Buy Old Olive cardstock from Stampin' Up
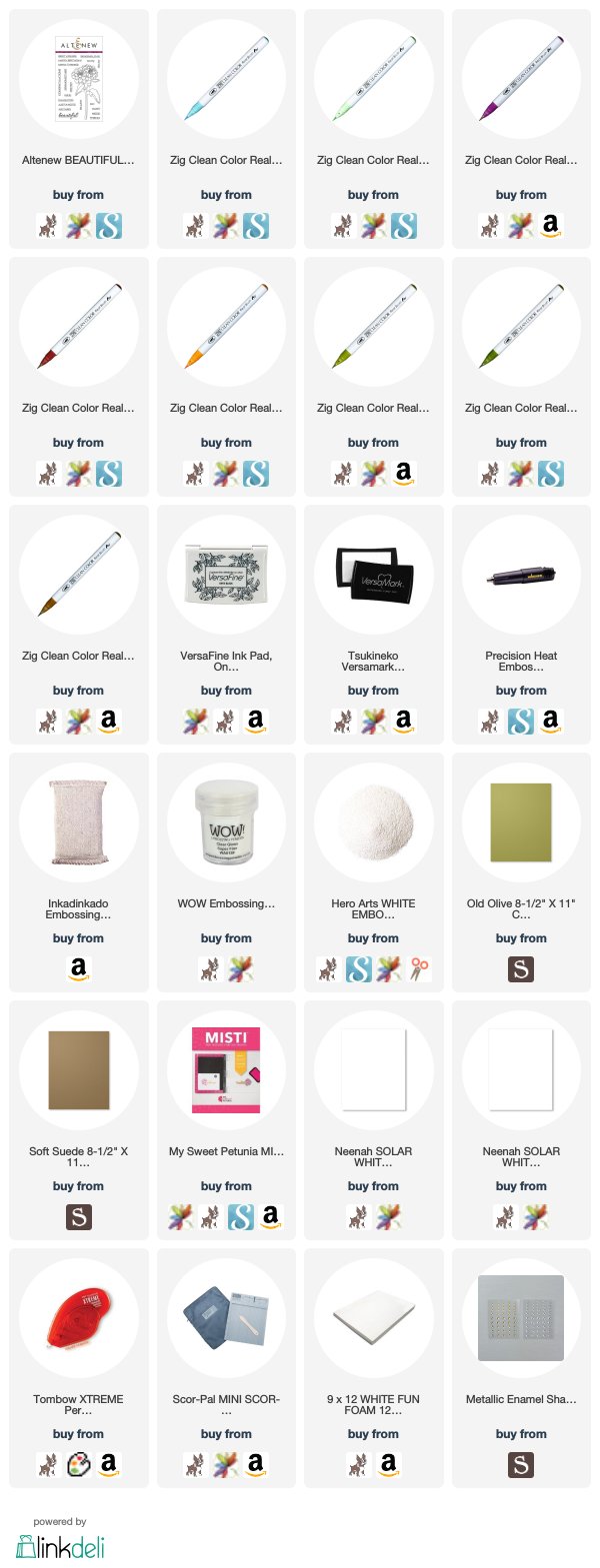 [x=521, y=968]
